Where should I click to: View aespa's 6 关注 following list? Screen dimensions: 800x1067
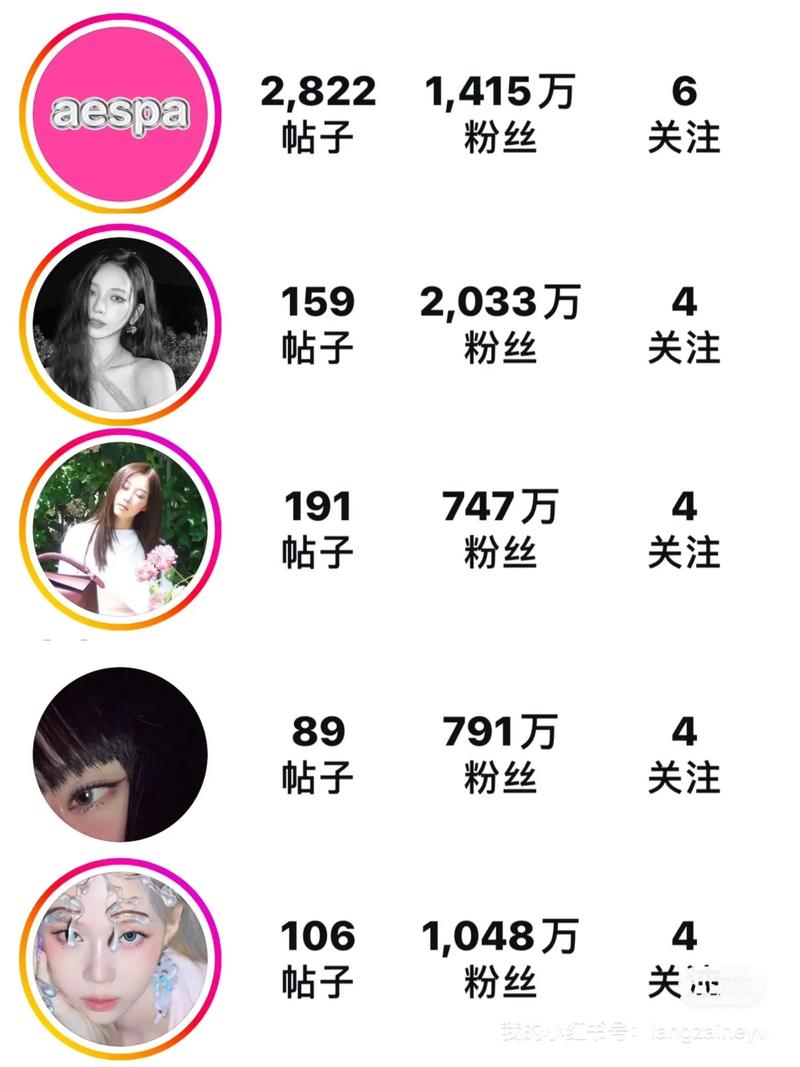pyautogui.click(x=684, y=113)
